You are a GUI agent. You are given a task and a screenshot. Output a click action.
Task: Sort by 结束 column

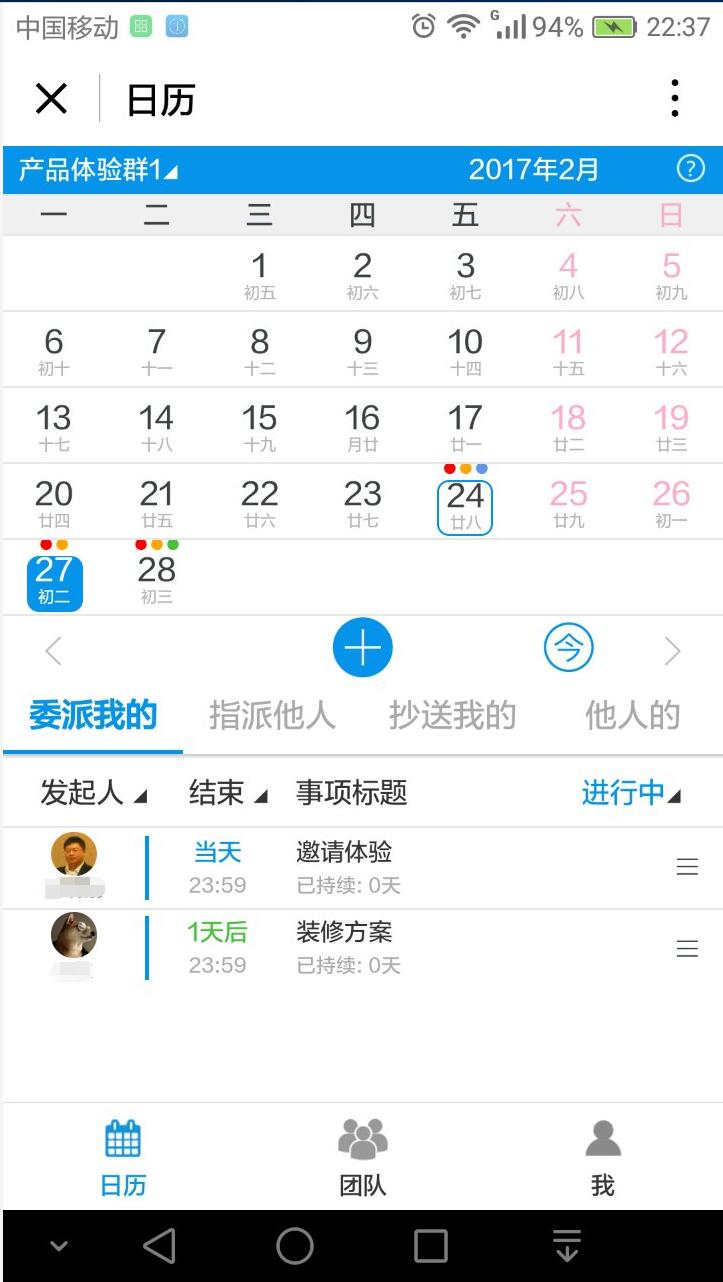(228, 793)
